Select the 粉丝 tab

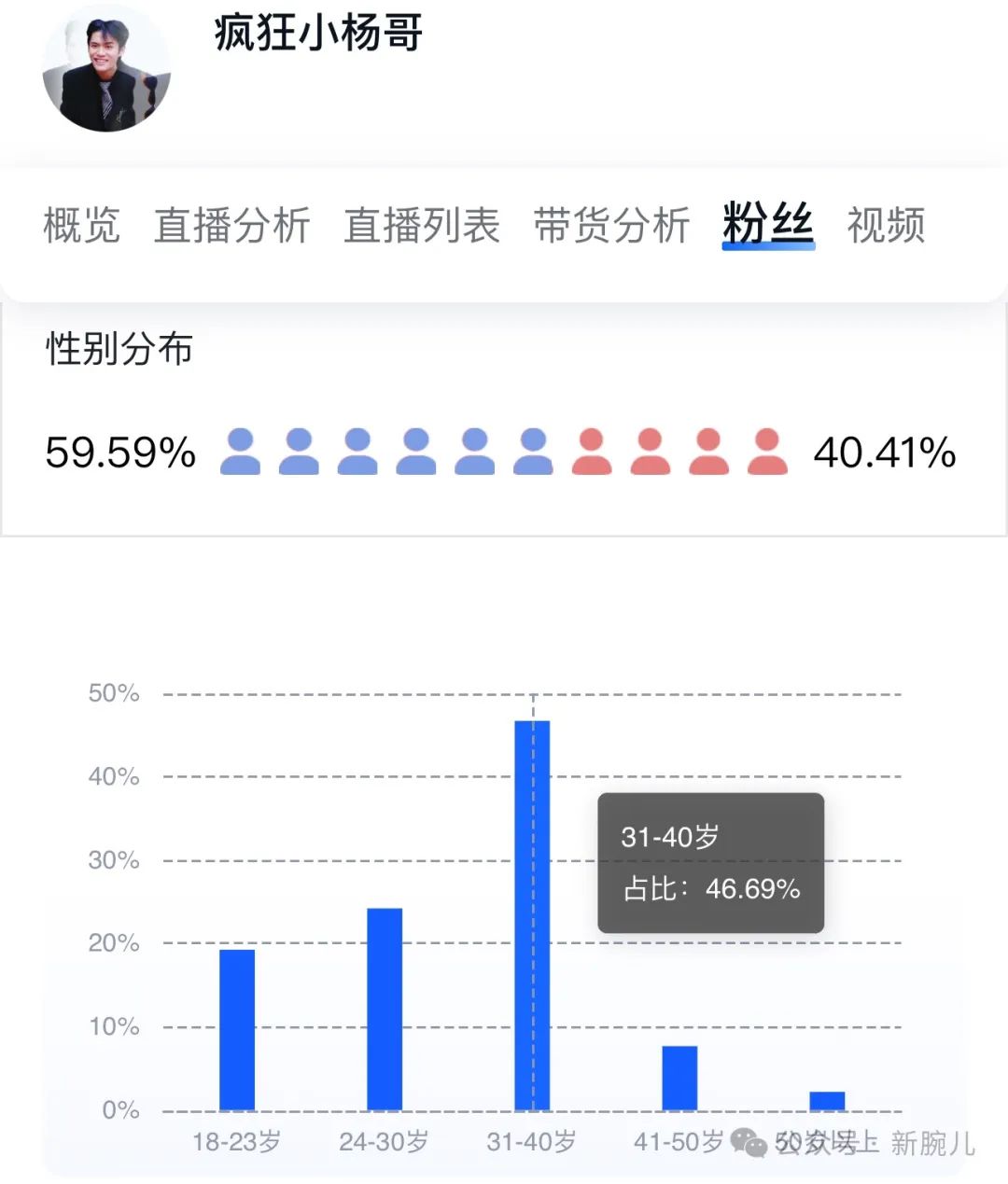point(768,226)
